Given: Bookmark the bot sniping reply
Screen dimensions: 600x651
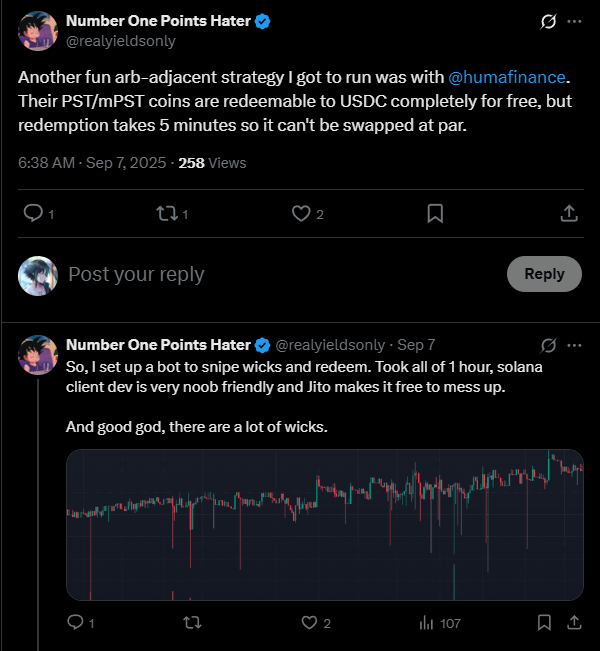Looking at the screenshot, I should [x=544, y=622].
